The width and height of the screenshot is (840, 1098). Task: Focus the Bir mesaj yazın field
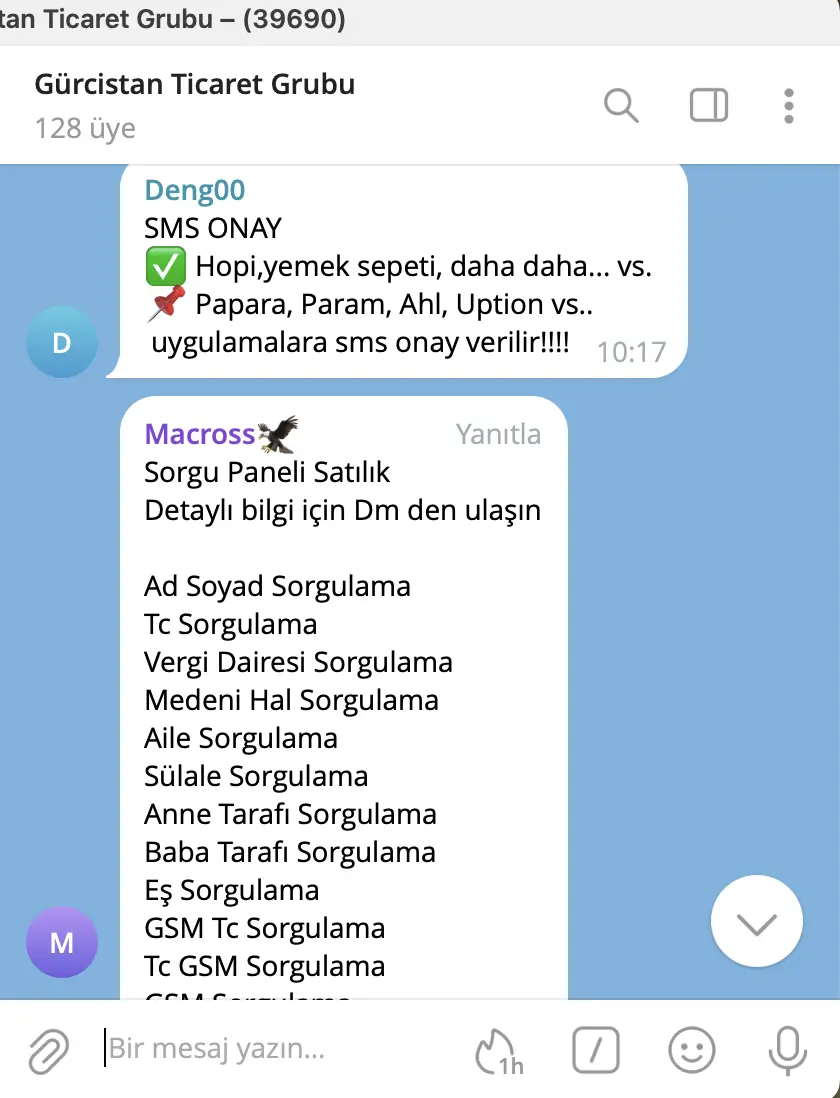tap(280, 1049)
